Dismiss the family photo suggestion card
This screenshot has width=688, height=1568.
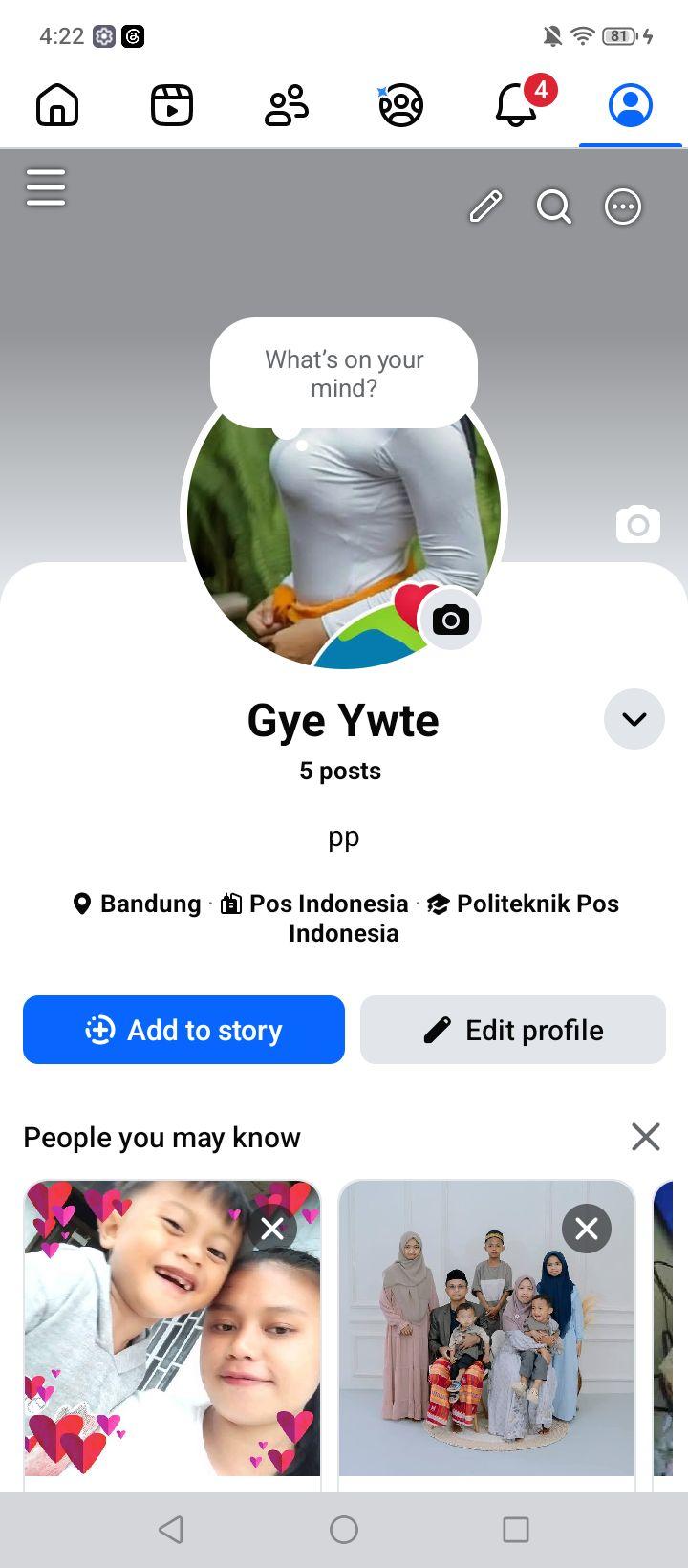coord(587,1229)
